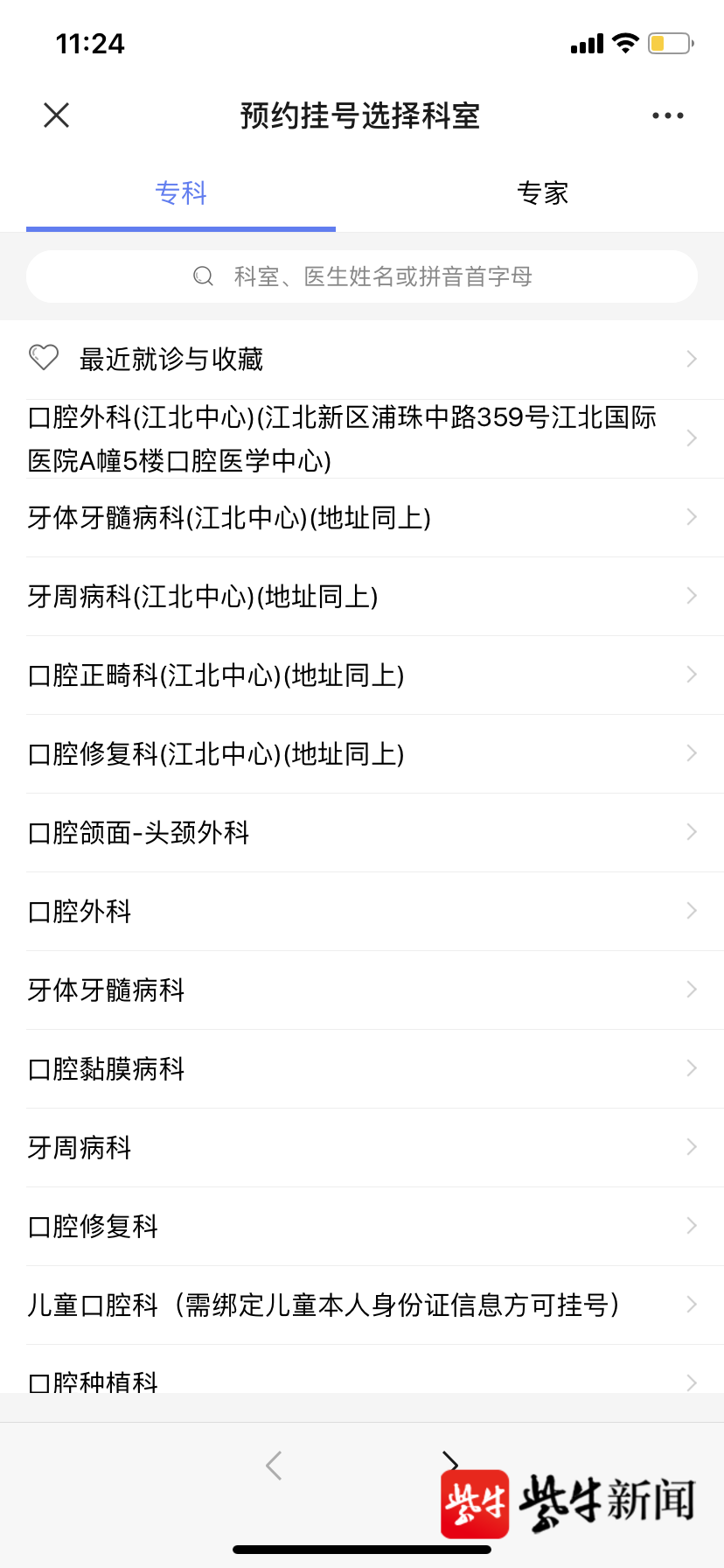Open 口腔颌面-头颈外科 department
The image size is (724, 1568).
362,833
